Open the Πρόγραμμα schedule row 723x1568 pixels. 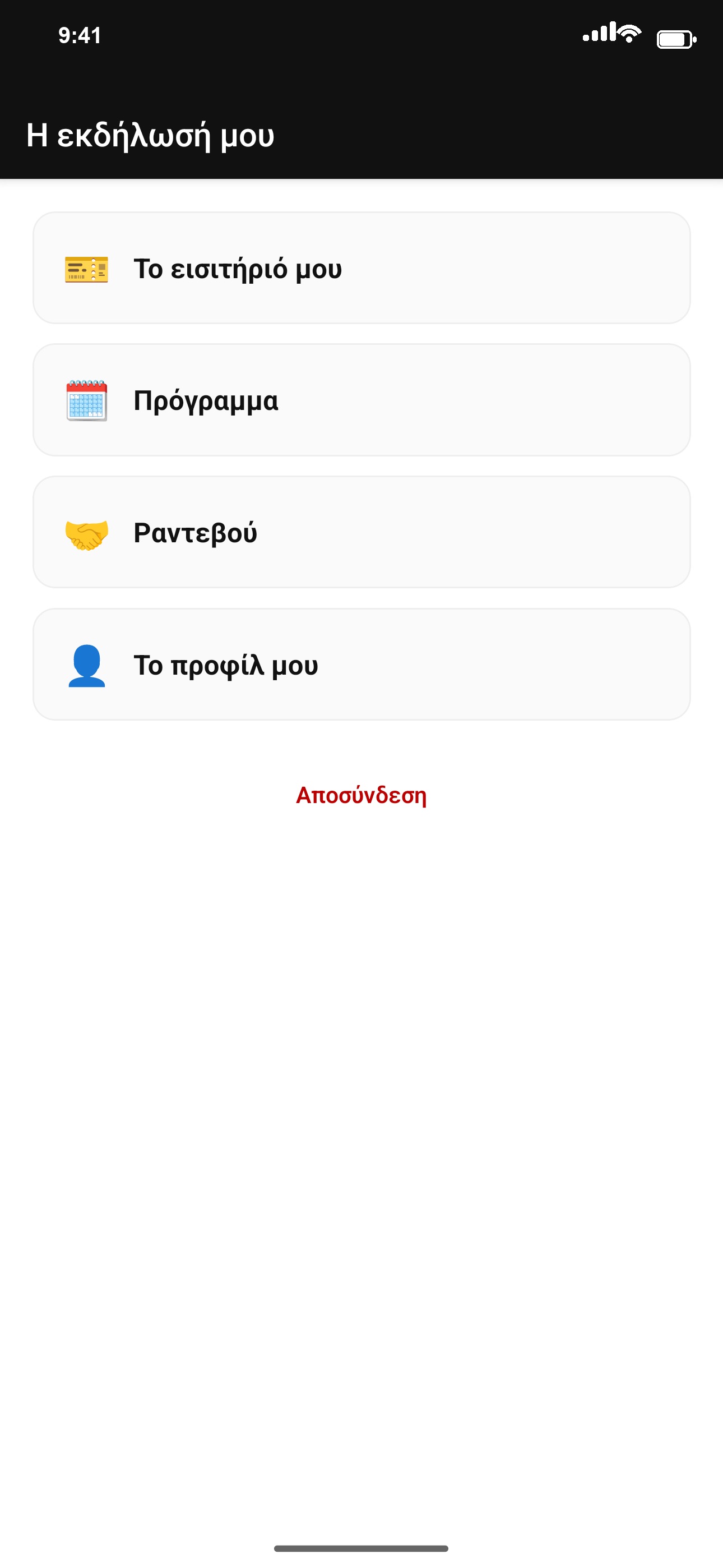click(x=361, y=400)
